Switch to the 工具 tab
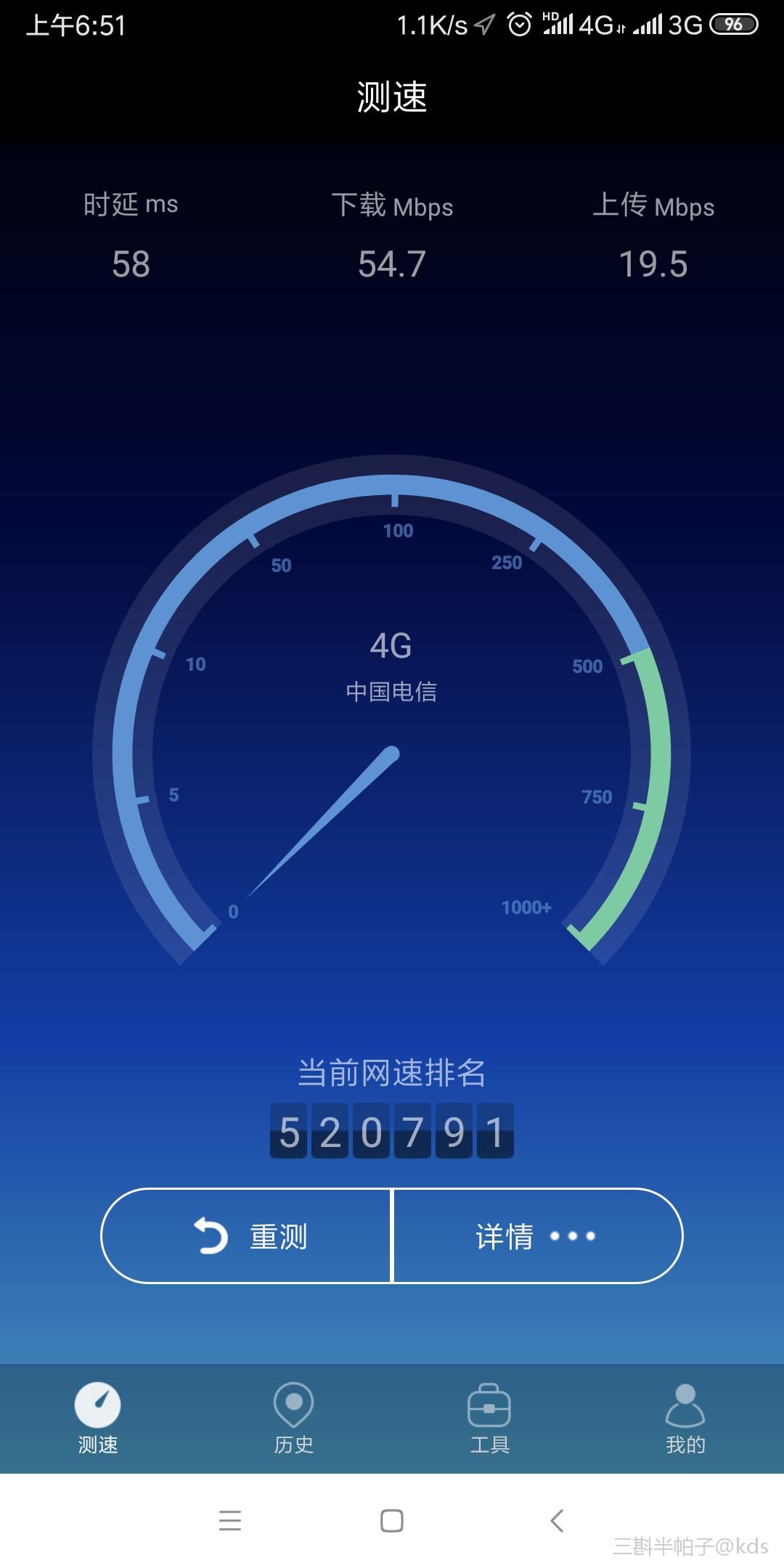 coord(489,1419)
